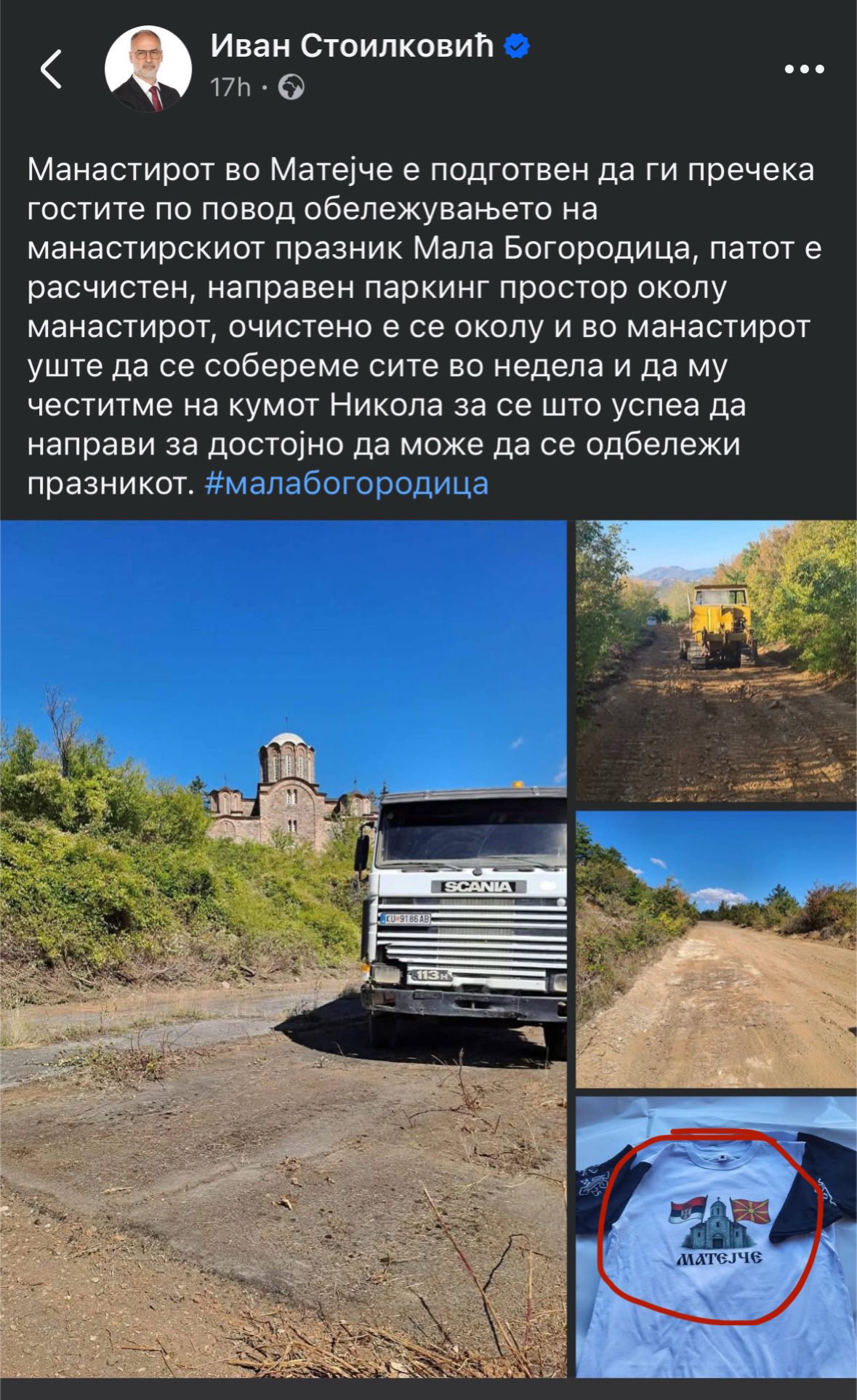View the photo of the yellow bulldozer

click(x=716, y=661)
